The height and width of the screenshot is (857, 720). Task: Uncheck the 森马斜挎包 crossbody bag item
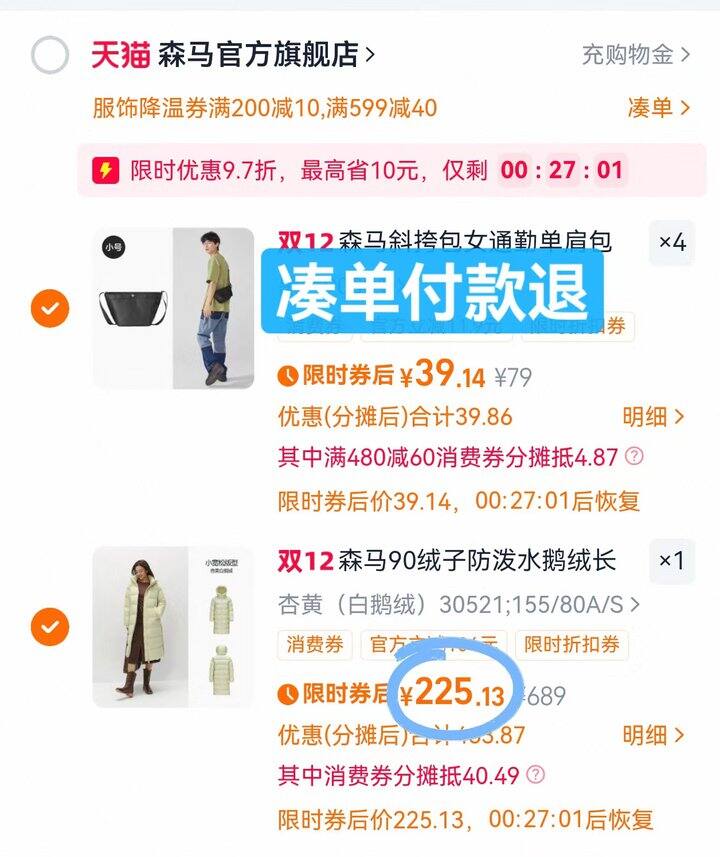50,308
